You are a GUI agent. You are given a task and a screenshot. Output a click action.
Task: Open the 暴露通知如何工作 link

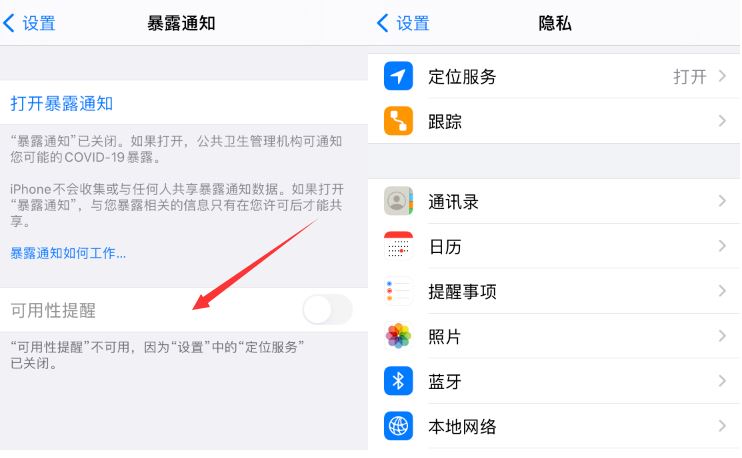[x=68, y=253]
